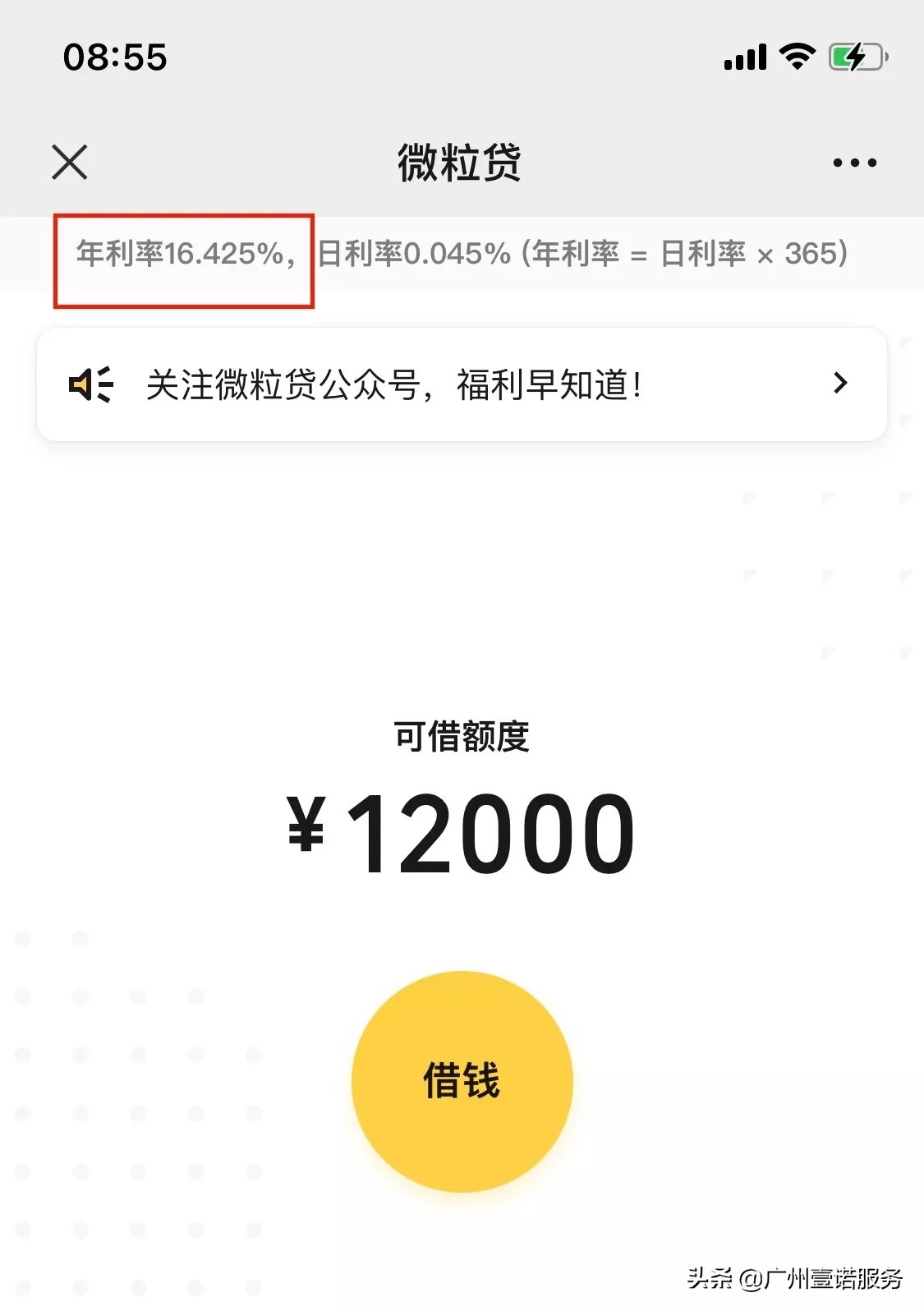The height and width of the screenshot is (1311, 924).
Task: Click the red highlight box around annual rate
Action: [x=185, y=259]
